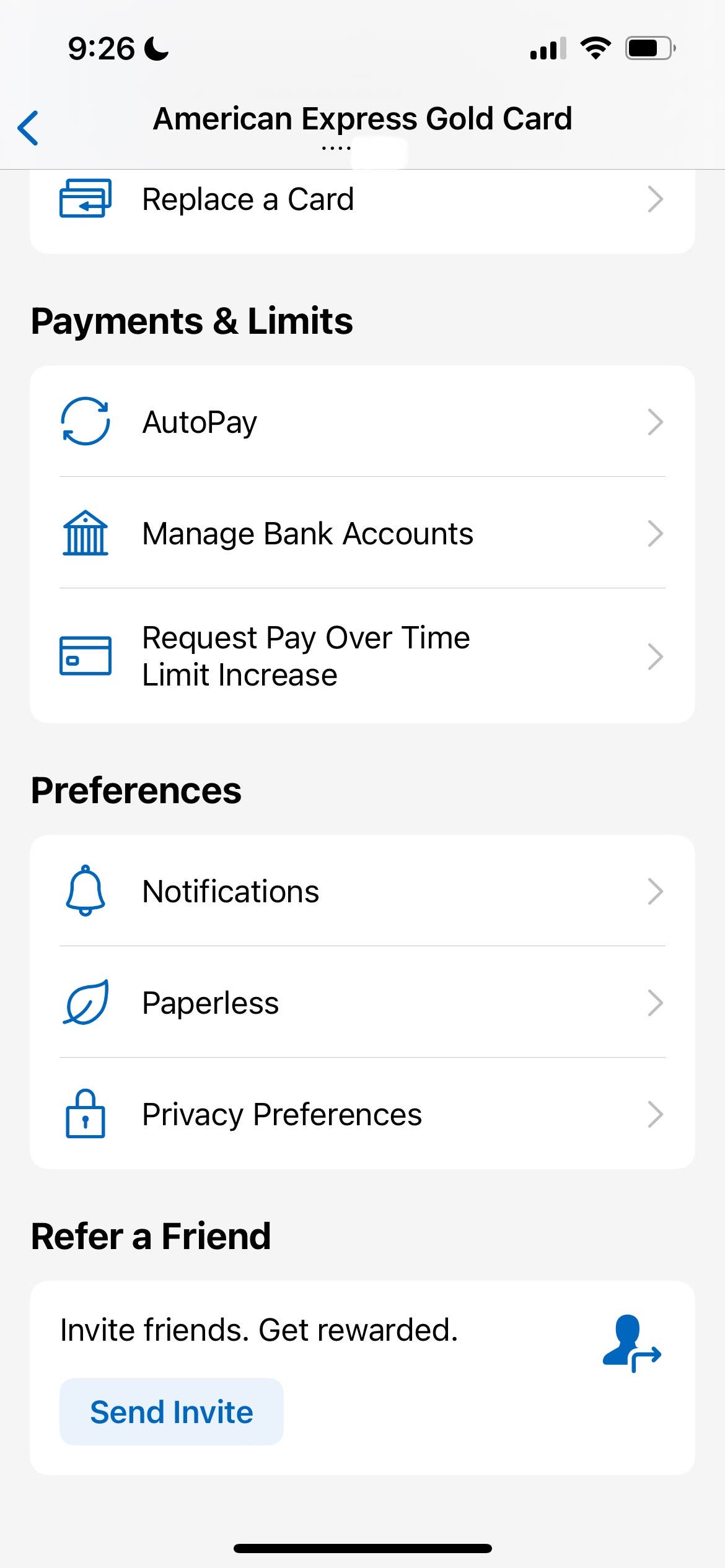Go back using the top-left arrow
The image size is (725, 1568).
[29, 128]
